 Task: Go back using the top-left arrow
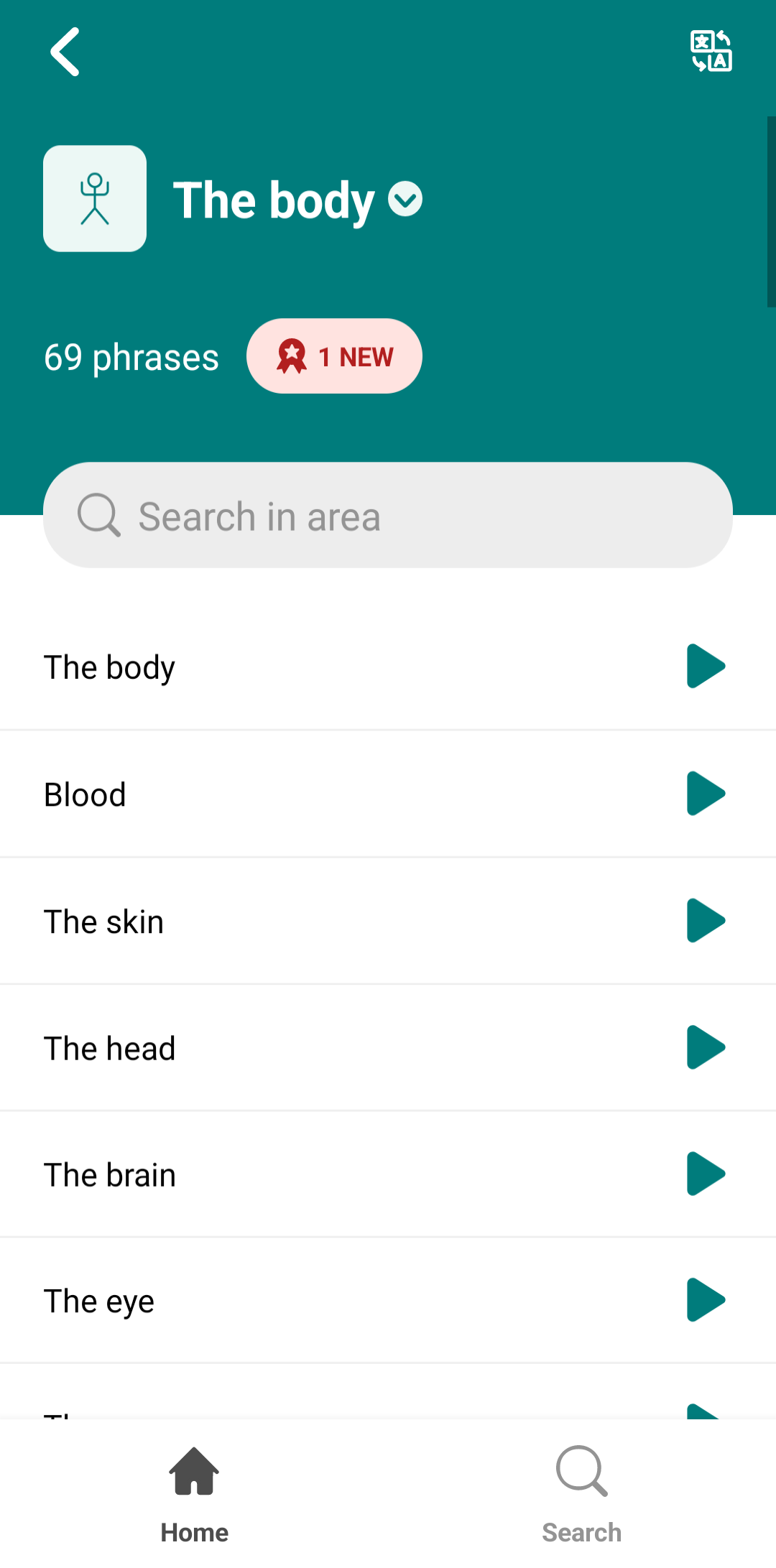click(65, 52)
